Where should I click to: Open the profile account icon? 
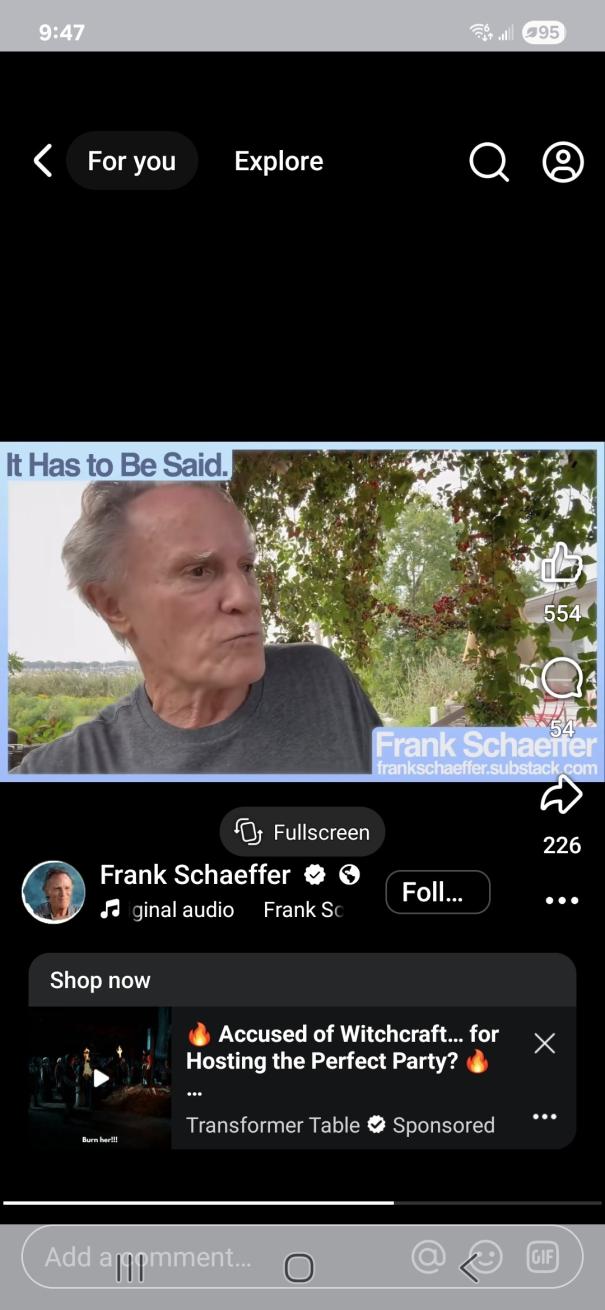[x=563, y=161]
